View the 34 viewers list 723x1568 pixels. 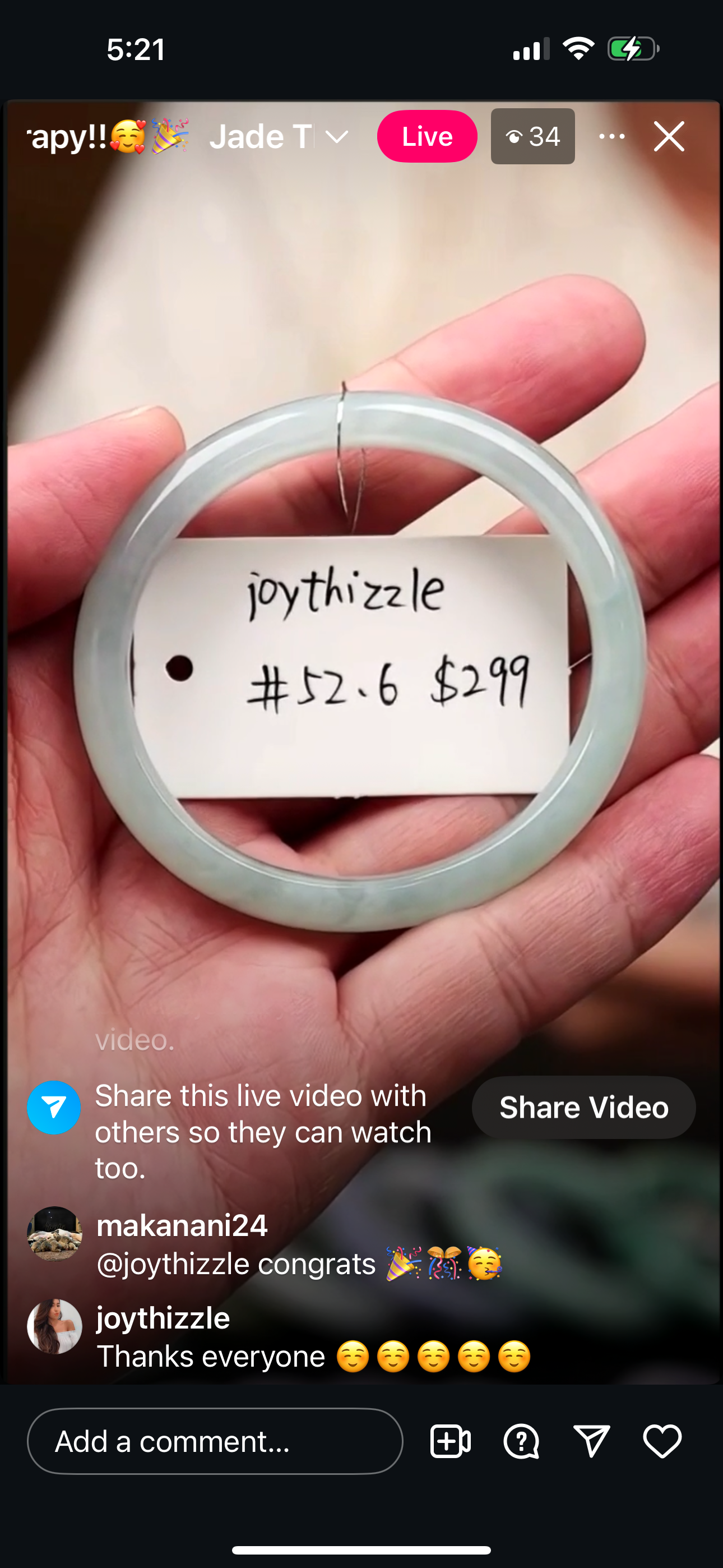point(532,136)
